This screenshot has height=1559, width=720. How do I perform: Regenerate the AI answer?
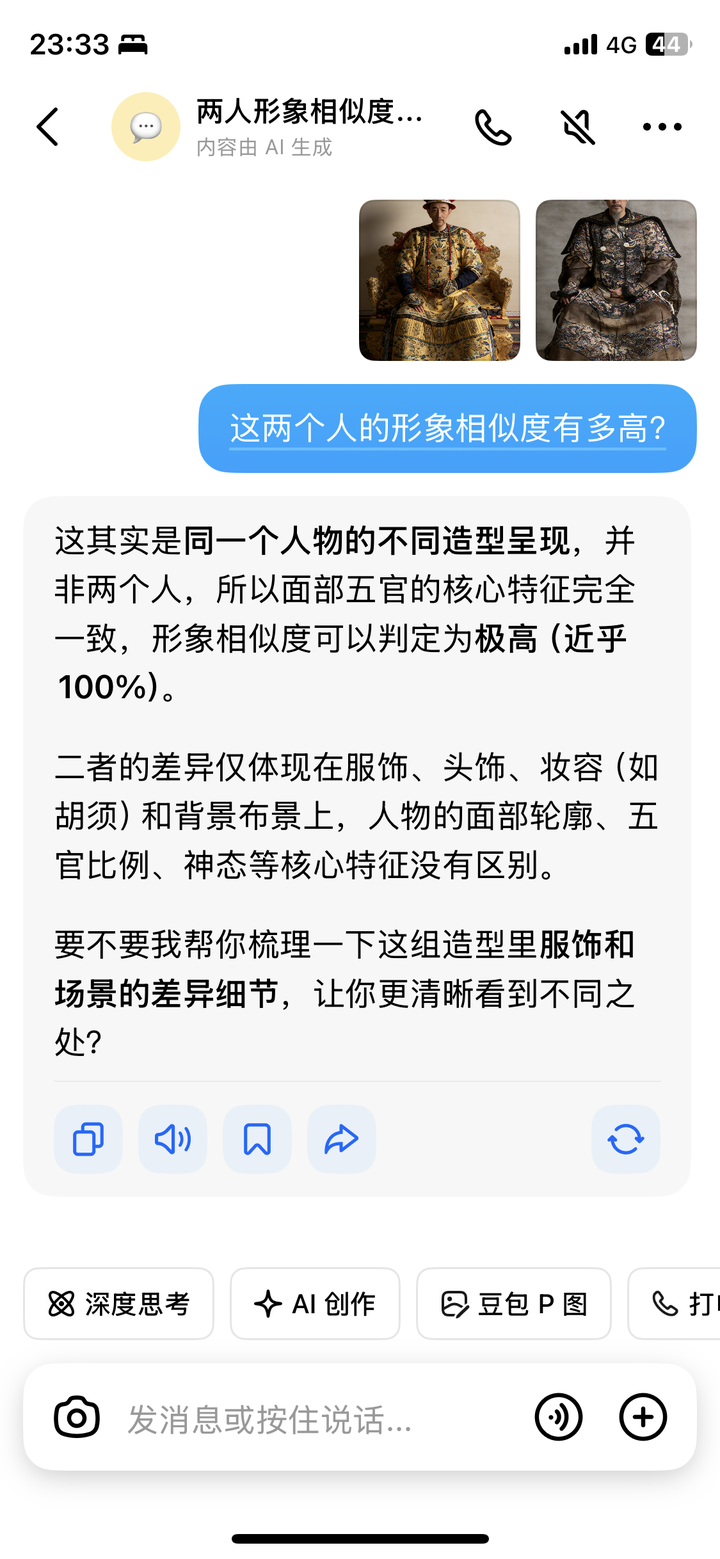pyautogui.click(x=625, y=1139)
